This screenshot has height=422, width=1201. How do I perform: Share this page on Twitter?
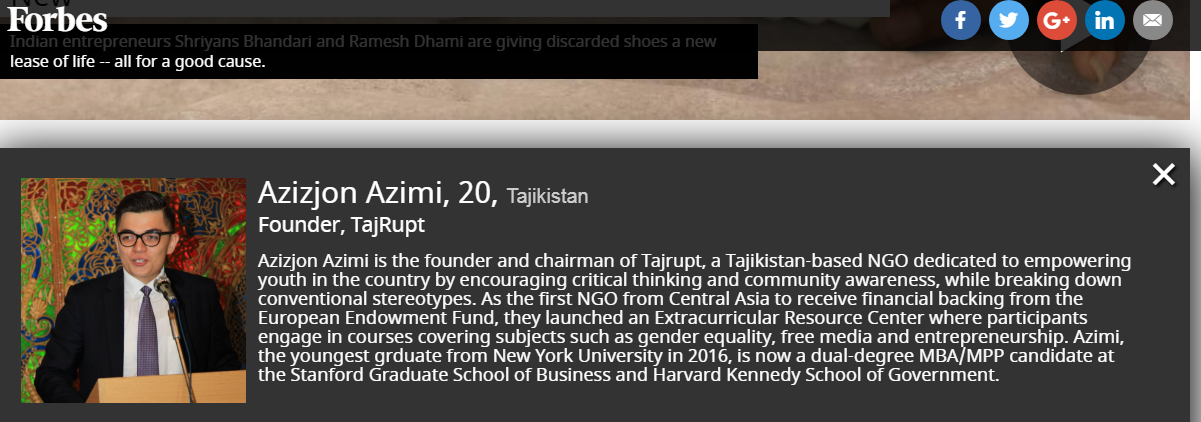tap(1009, 20)
